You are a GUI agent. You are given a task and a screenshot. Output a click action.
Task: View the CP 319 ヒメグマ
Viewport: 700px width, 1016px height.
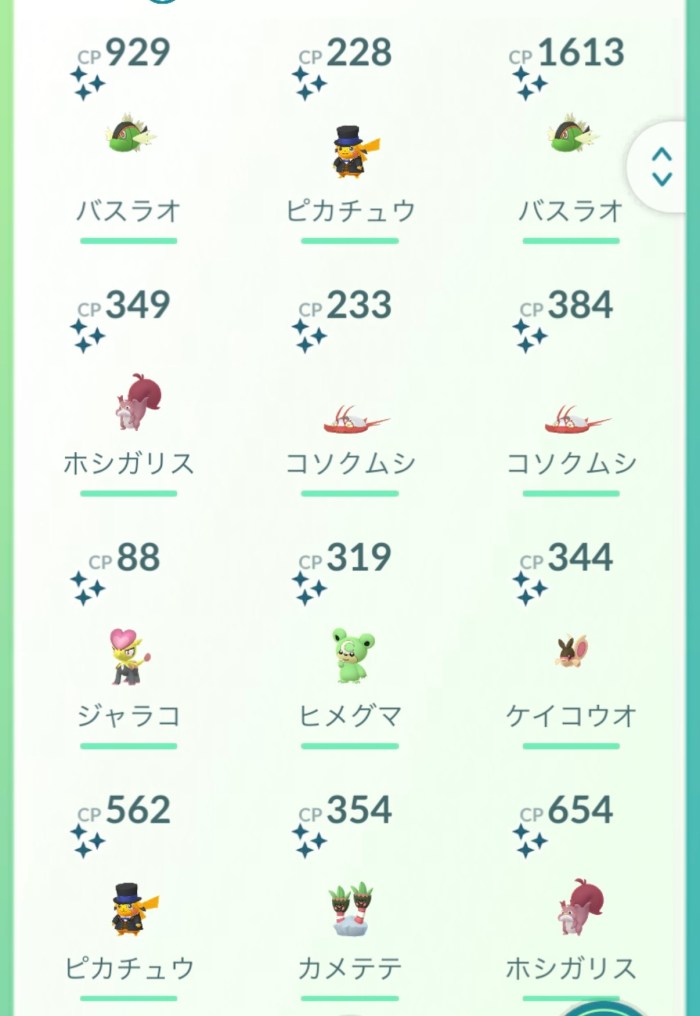352,655
